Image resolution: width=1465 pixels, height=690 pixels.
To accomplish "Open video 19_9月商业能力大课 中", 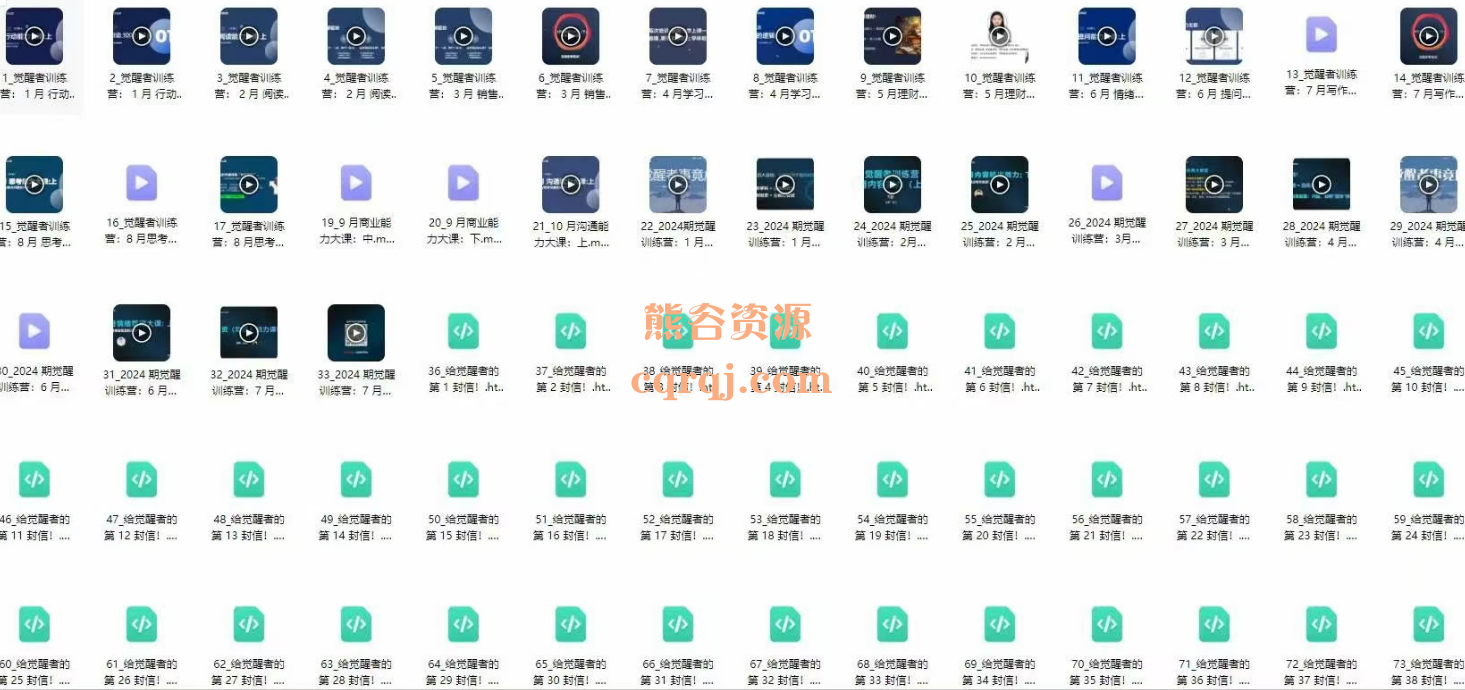I will point(356,183).
